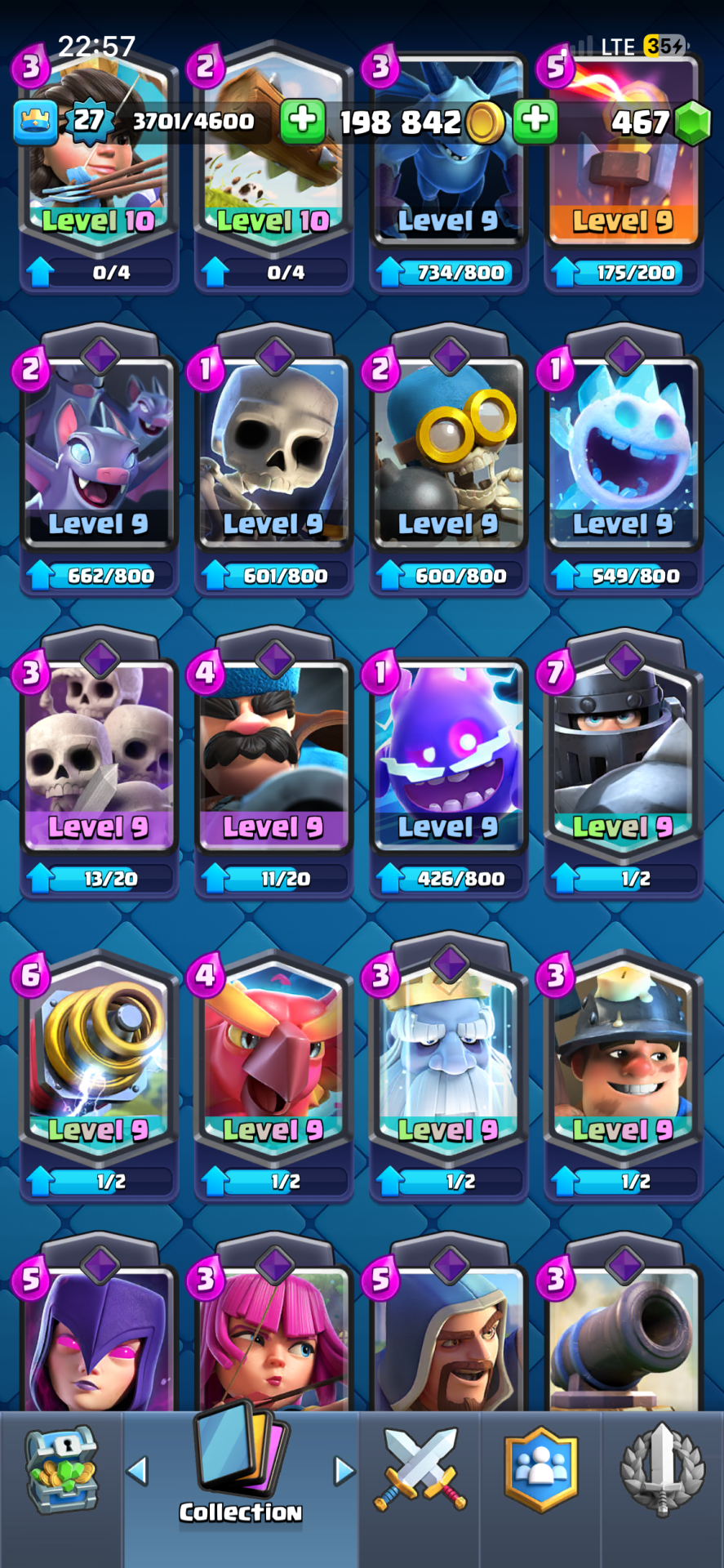This screenshot has height=1568, width=724.
Task: Select the Bats card with 662/800
Action: (99, 457)
